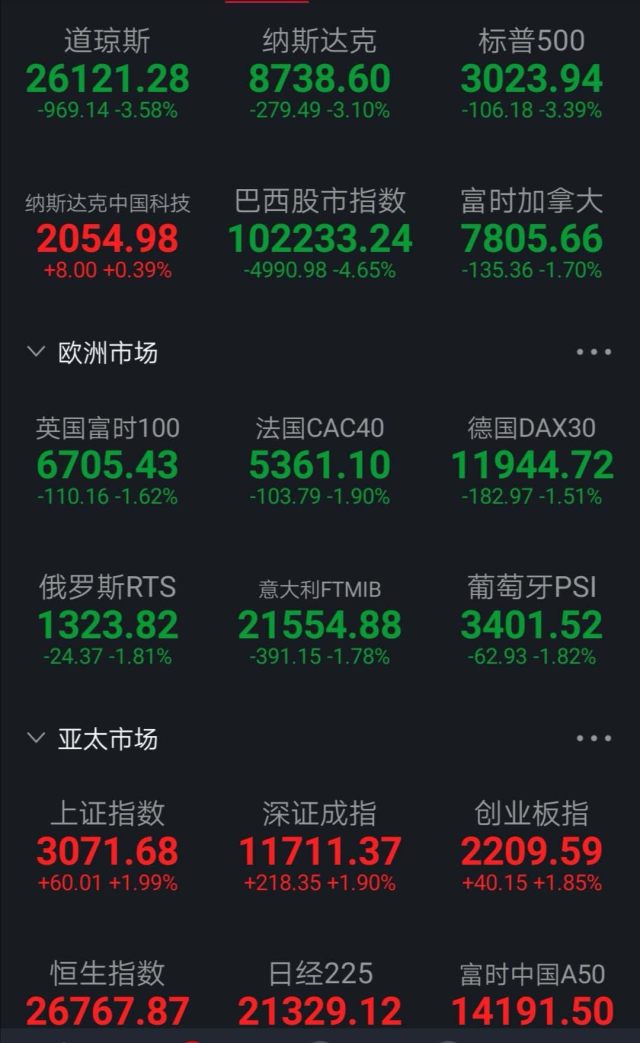
Task: View 法国CAC40 index details
Action: point(319,463)
